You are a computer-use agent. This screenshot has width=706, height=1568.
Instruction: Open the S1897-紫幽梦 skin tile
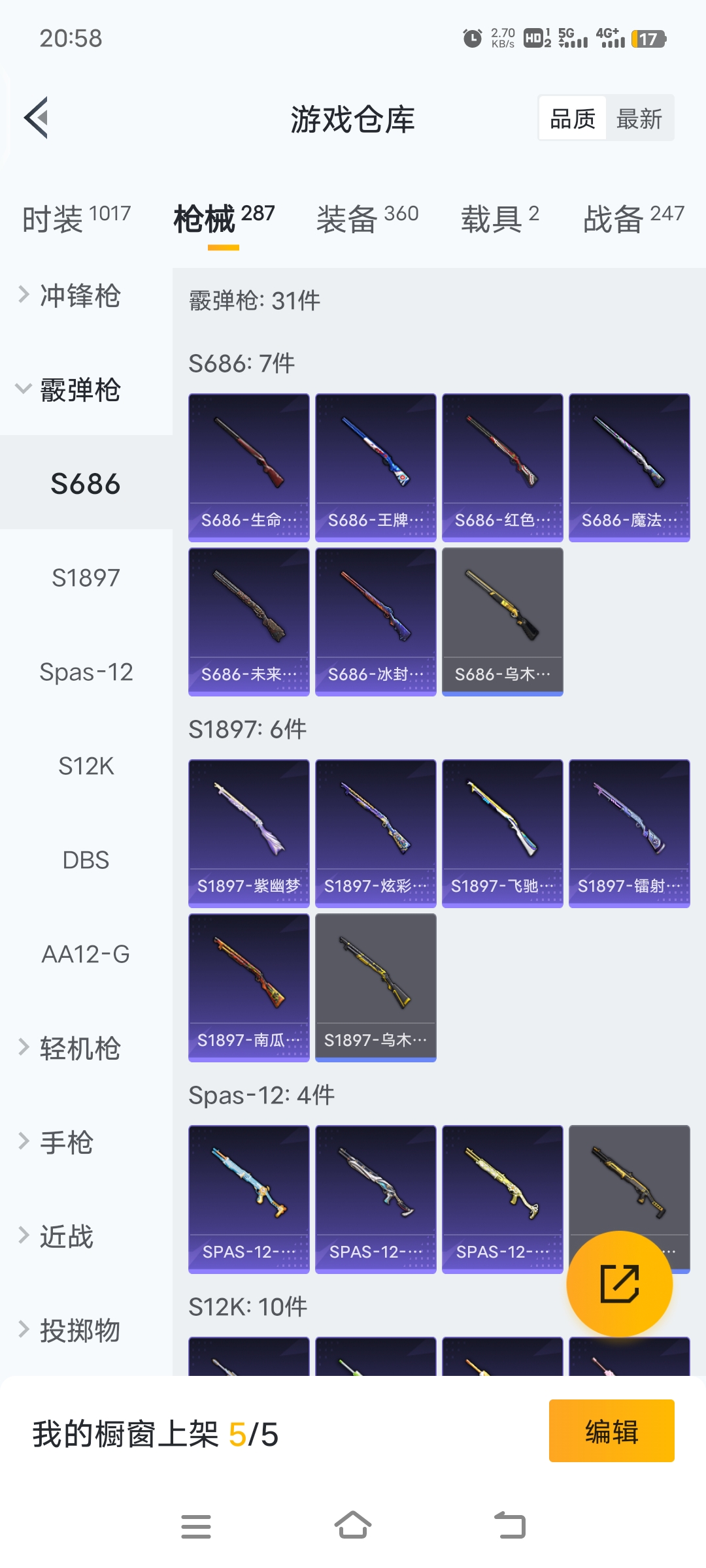pyautogui.click(x=249, y=833)
